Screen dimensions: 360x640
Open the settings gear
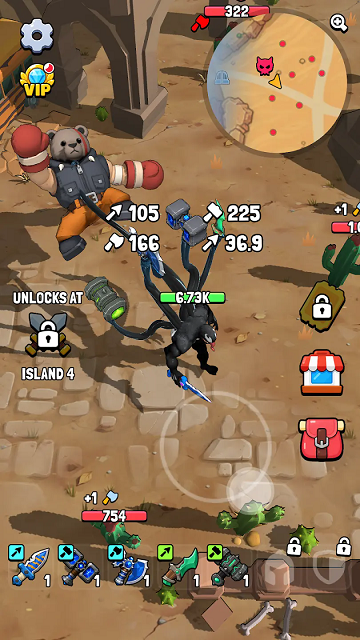point(37,36)
